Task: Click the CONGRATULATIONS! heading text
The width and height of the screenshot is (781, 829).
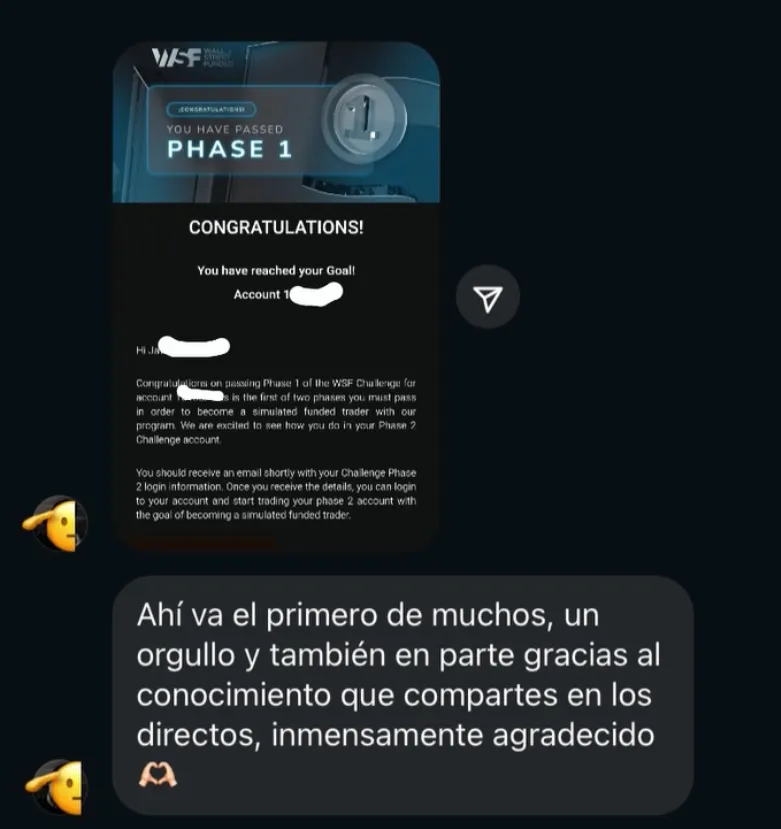Action: tap(275, 227)
